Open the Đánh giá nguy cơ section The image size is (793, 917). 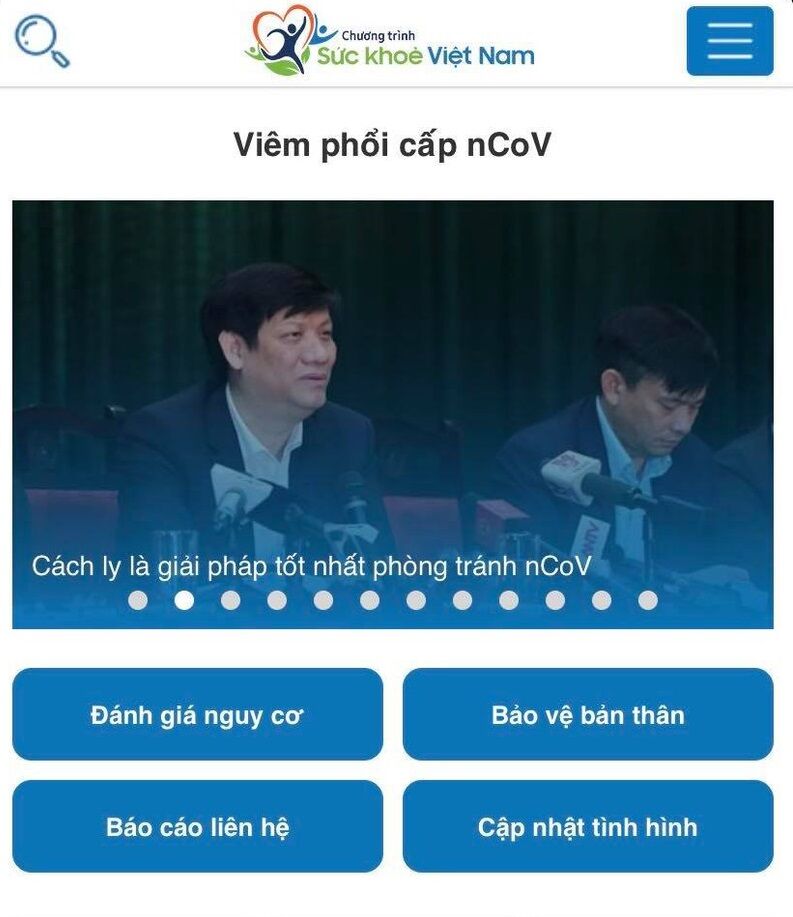point(197,715)
